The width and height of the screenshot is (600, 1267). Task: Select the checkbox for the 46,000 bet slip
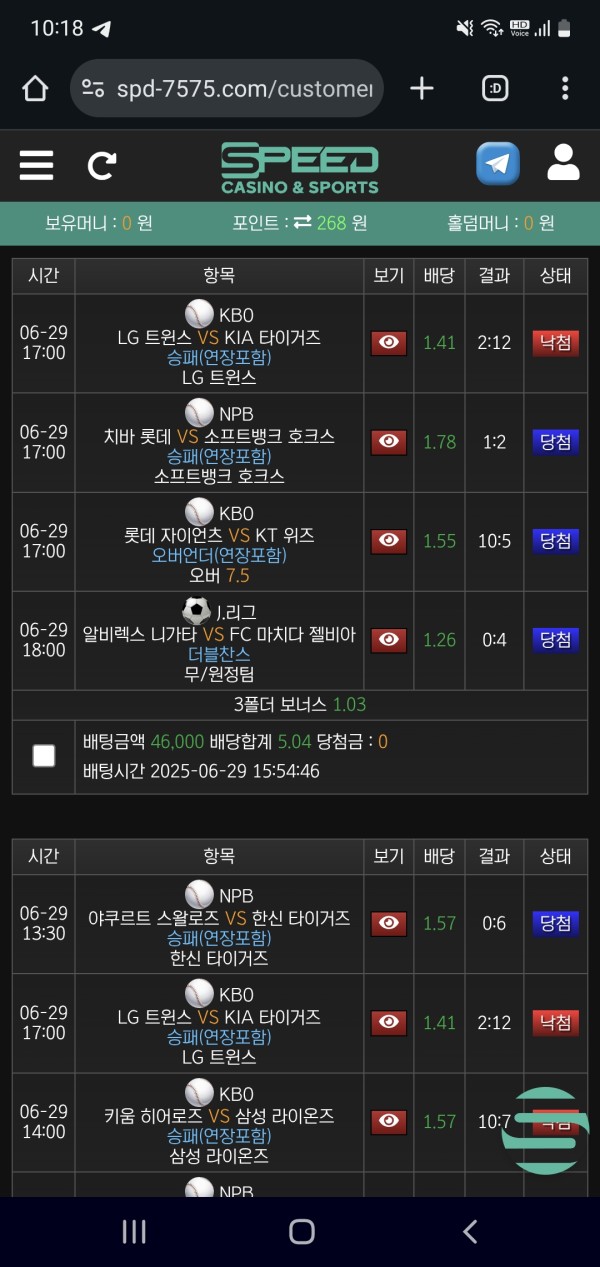44,756
